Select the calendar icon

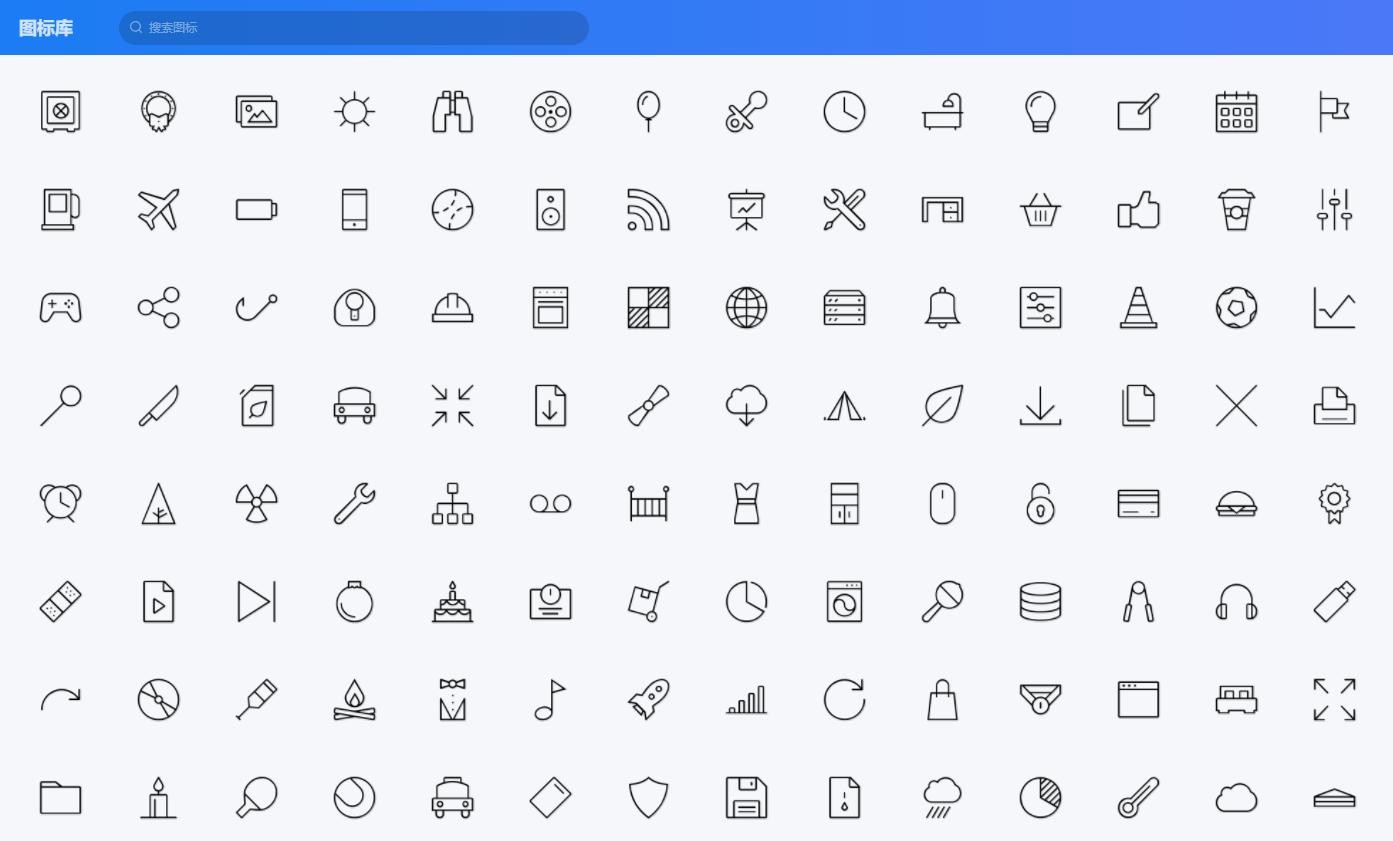click(x=1236, y=111)
